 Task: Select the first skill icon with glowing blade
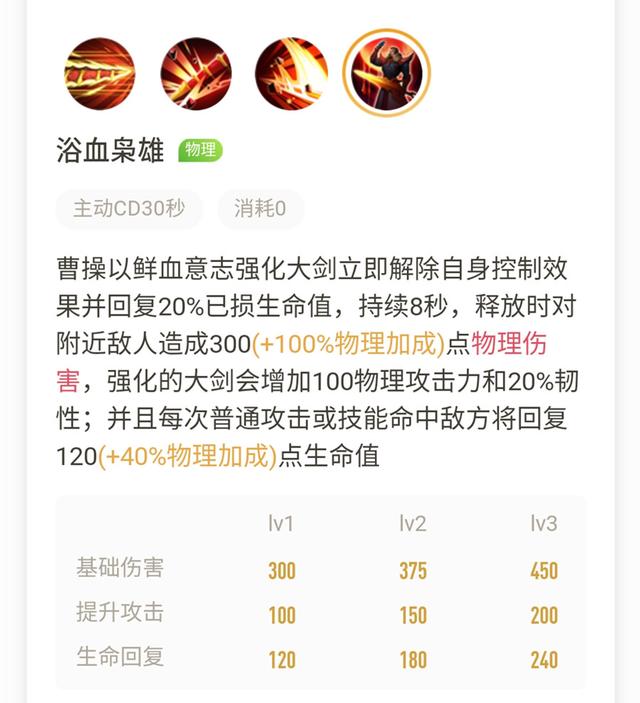tap(99, 73)
